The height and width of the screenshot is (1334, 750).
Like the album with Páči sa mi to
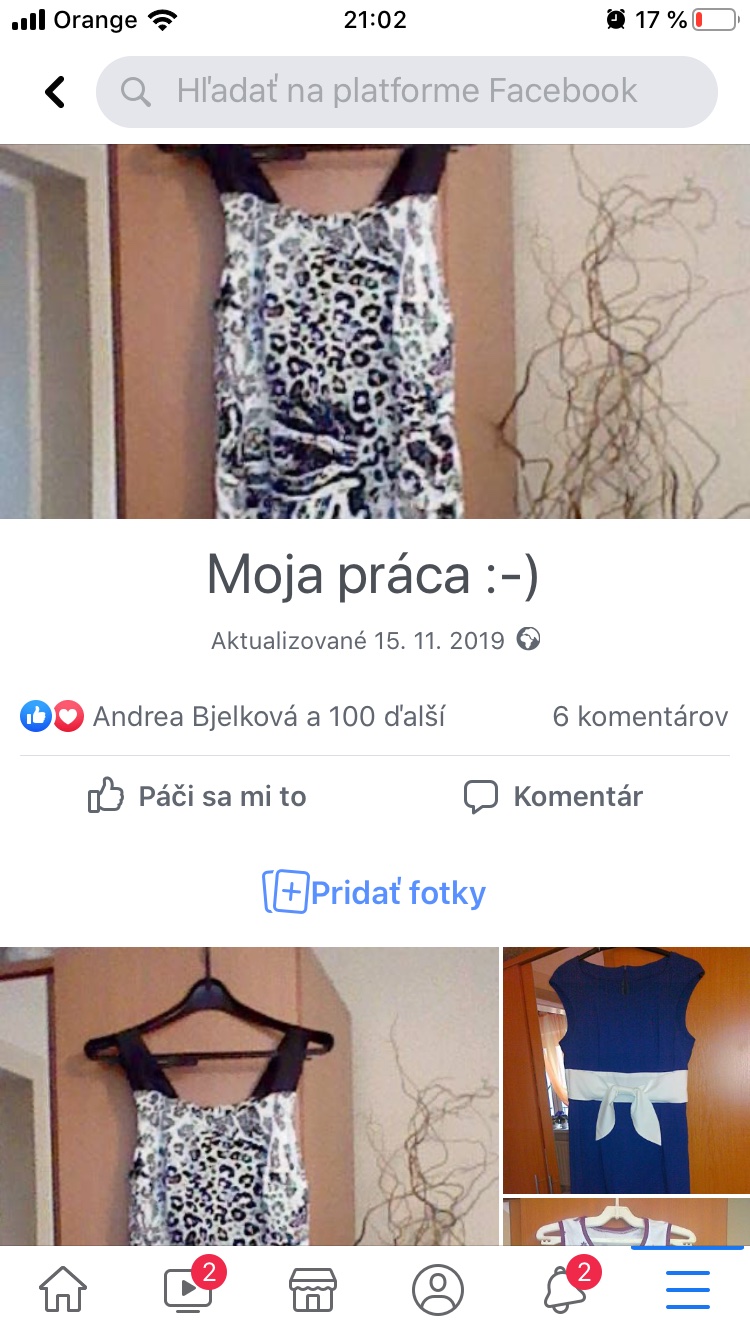tap(197, 796)
